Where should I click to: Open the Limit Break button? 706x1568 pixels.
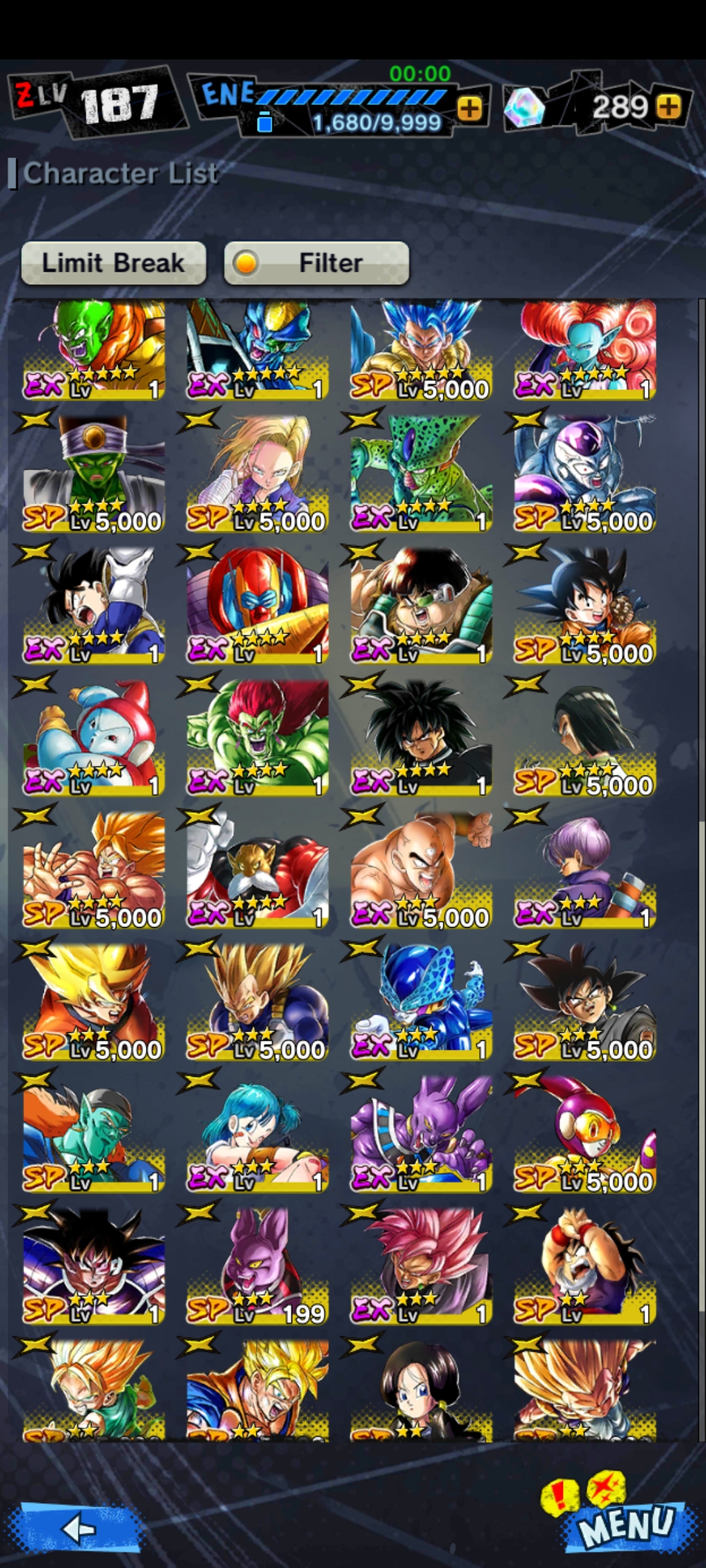(114, 263)
